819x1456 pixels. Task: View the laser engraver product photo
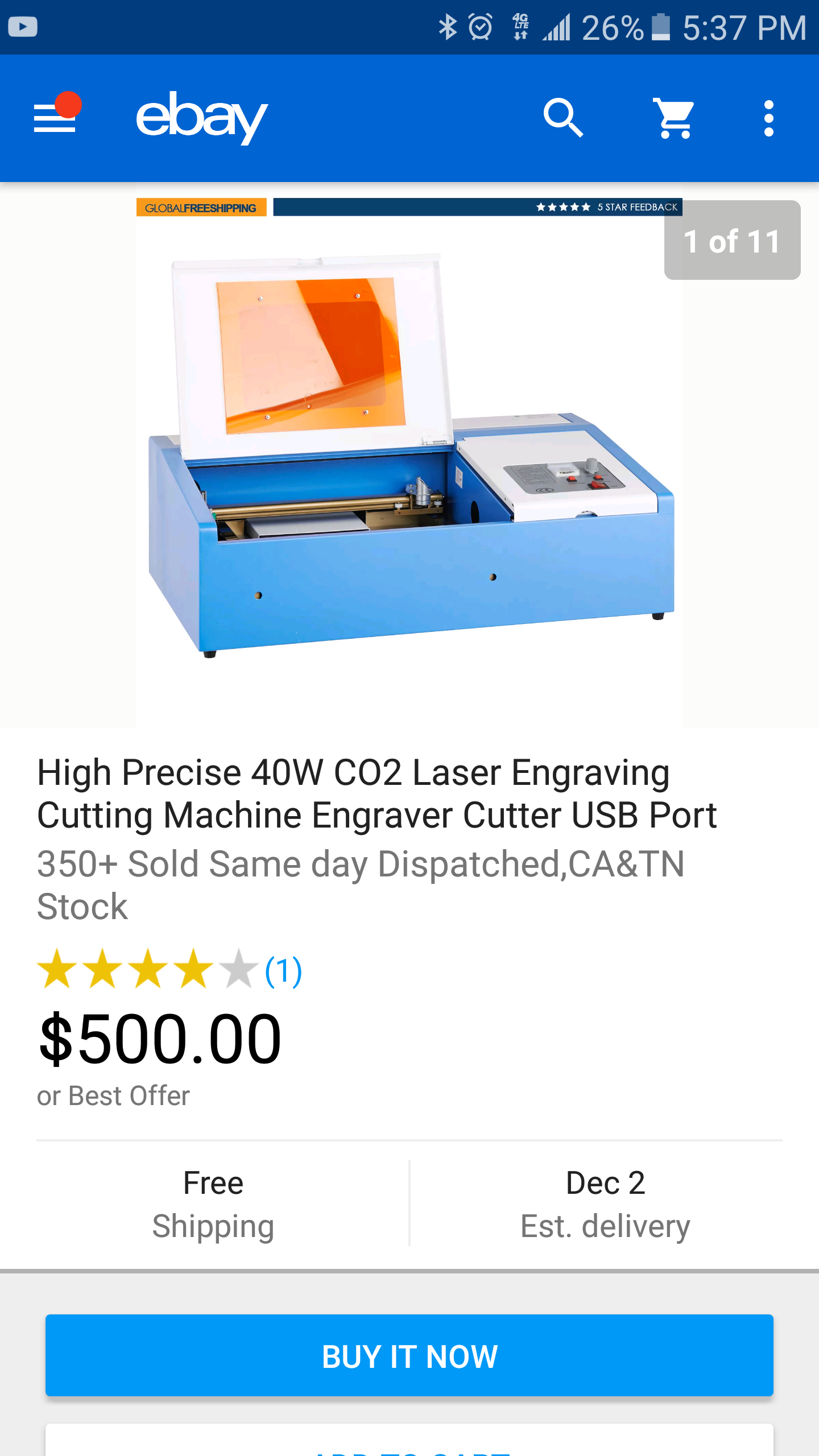click(409, 455)
